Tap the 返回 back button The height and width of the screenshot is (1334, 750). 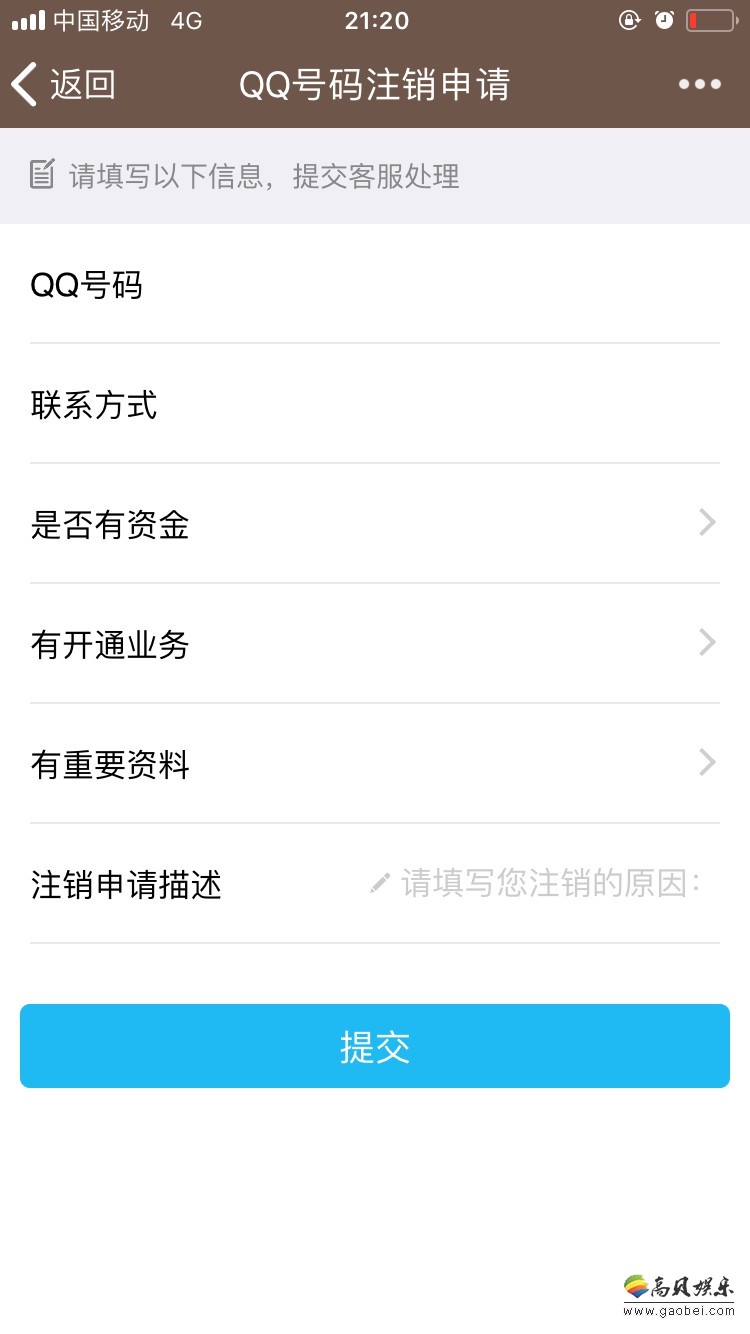click(x=63, y=84)
